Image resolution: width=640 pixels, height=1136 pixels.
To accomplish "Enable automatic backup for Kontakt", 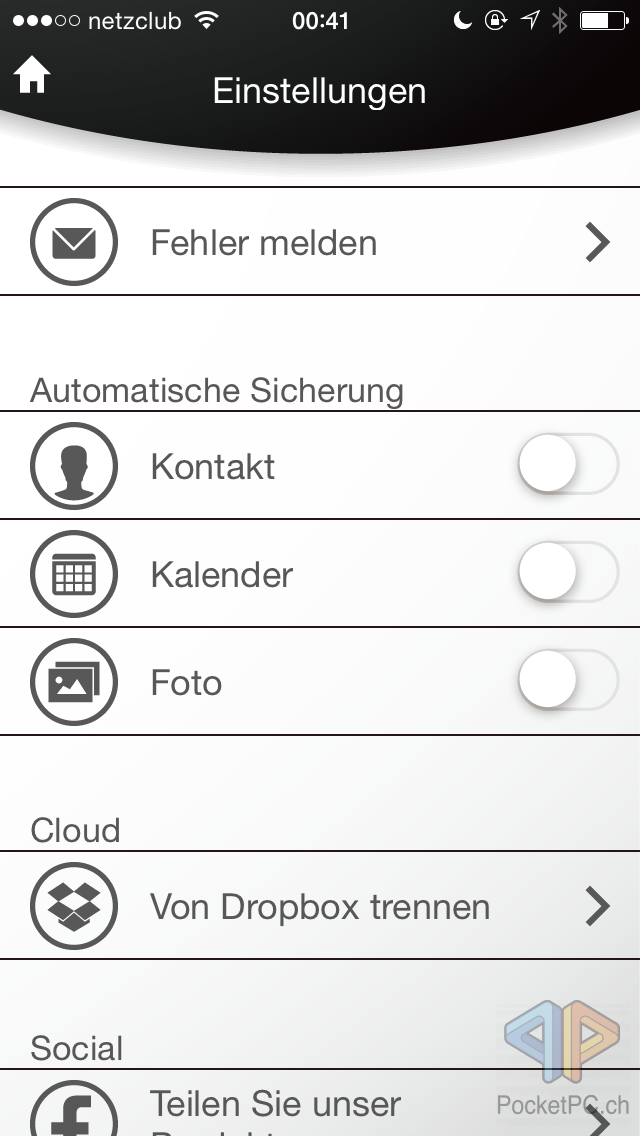I will point(567,465).
